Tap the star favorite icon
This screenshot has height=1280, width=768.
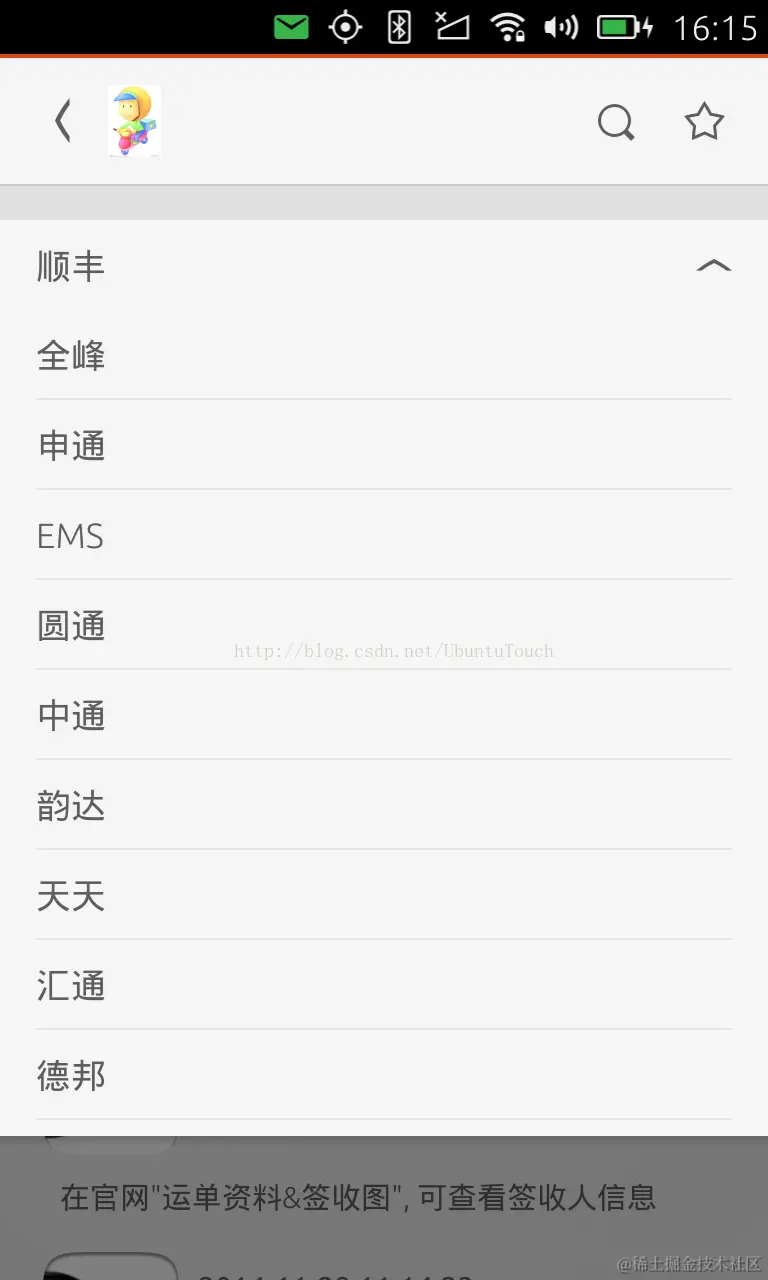coord(704,122)
